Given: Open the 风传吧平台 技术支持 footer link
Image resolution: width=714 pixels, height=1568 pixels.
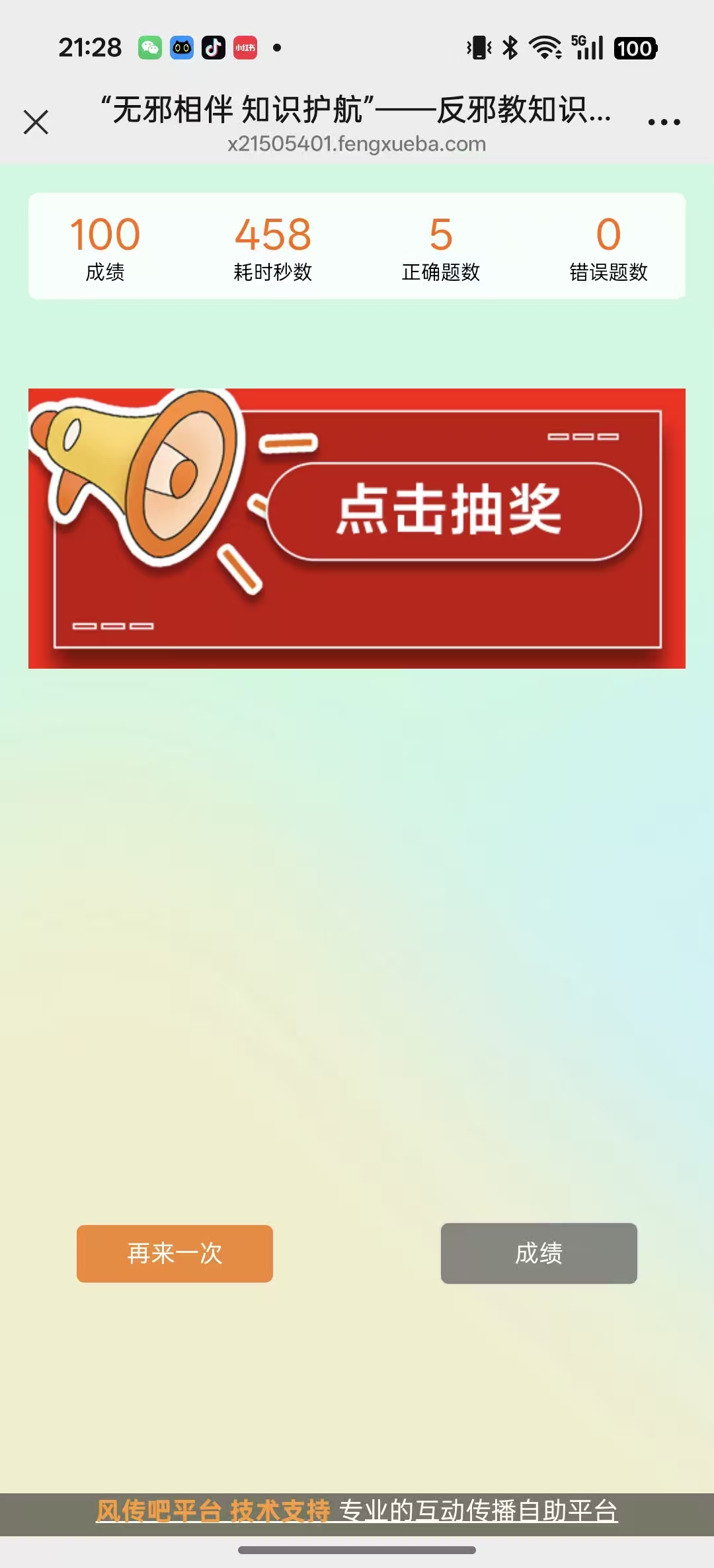Looking at the screenshot, I should tap(356, 1511).
